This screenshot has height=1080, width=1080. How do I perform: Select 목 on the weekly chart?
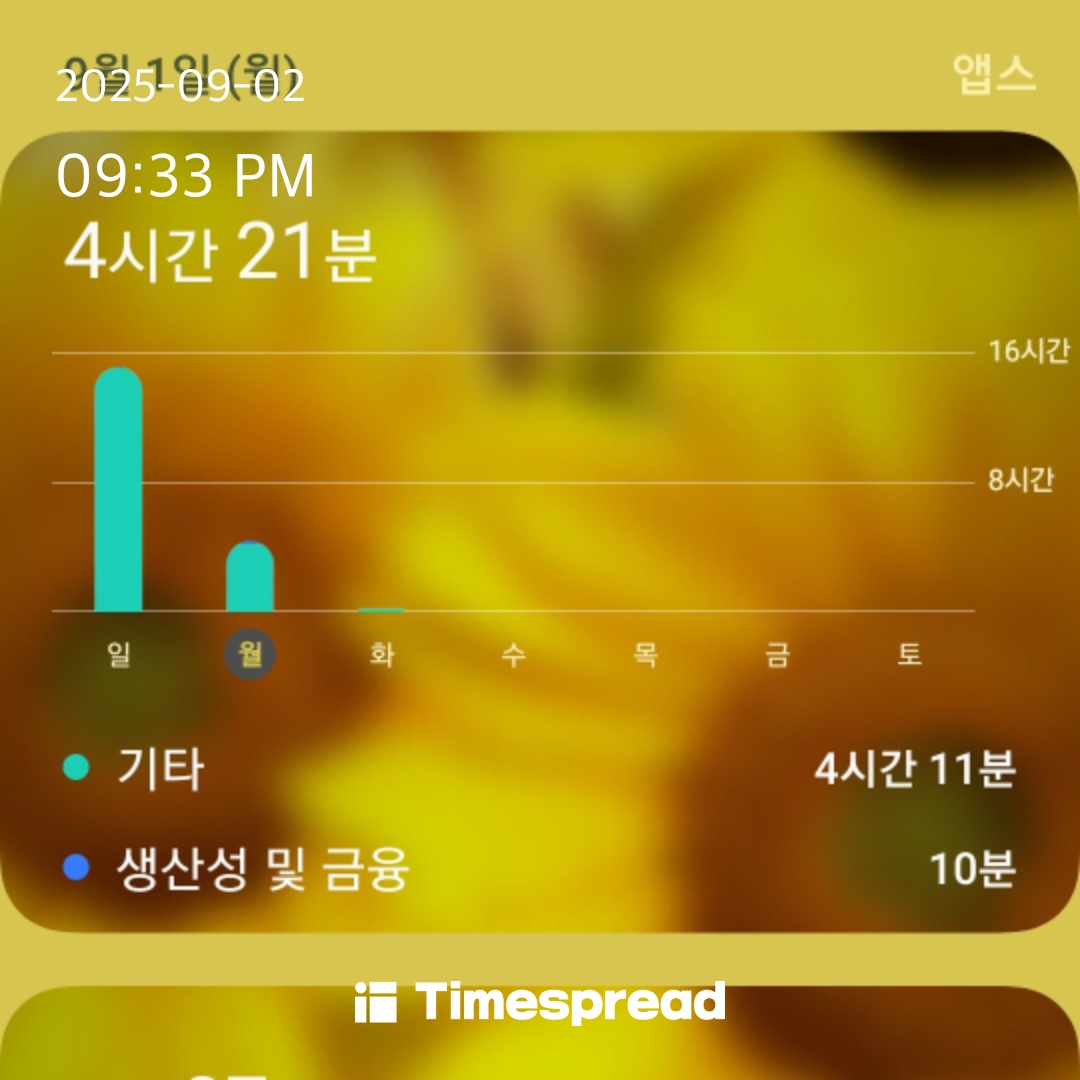pos(645,656)
